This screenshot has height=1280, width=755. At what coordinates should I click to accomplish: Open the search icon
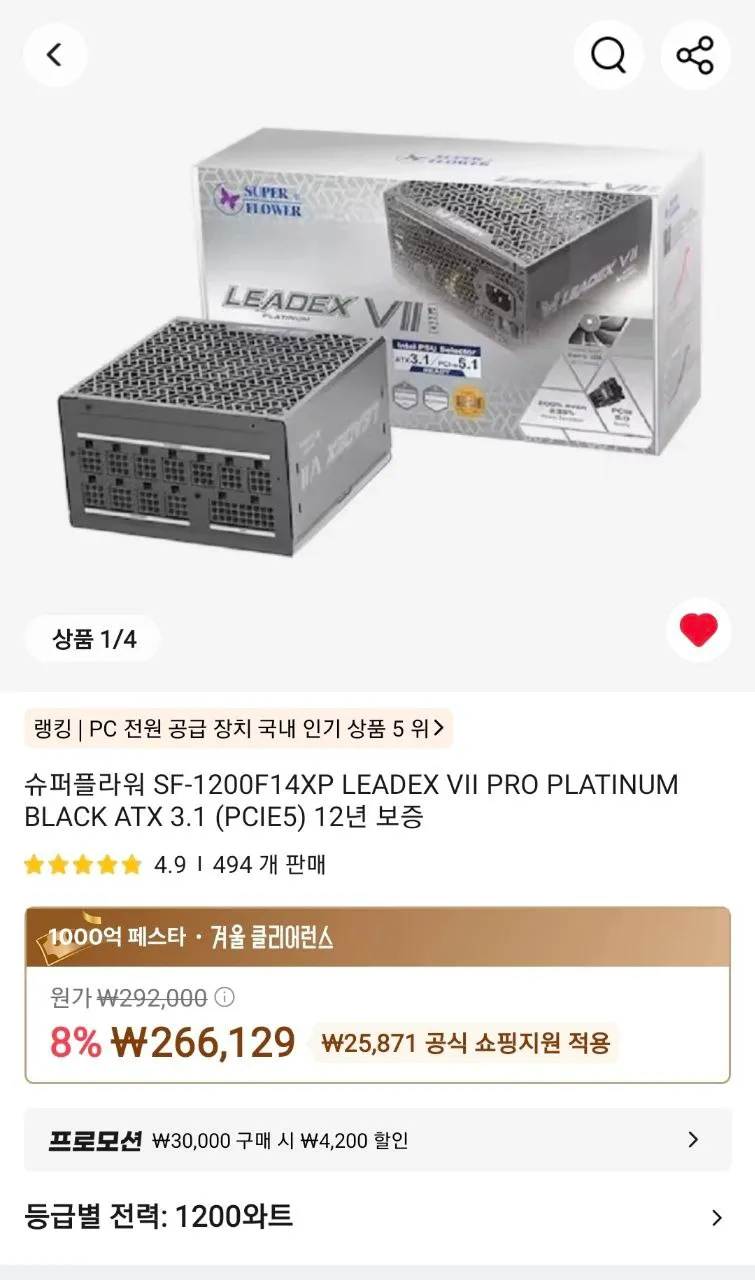[x=609, y=55]
